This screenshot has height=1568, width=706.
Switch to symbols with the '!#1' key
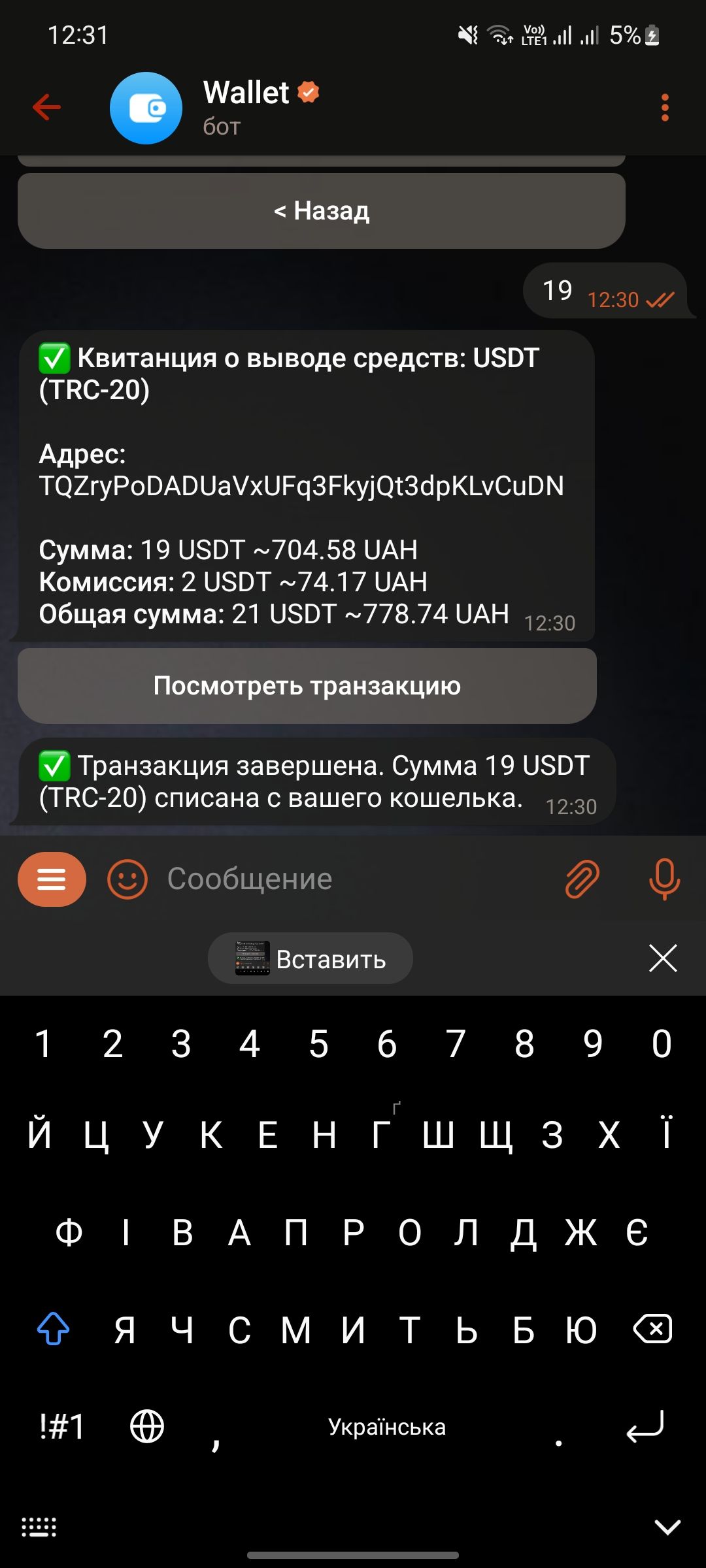(61, 1426)
